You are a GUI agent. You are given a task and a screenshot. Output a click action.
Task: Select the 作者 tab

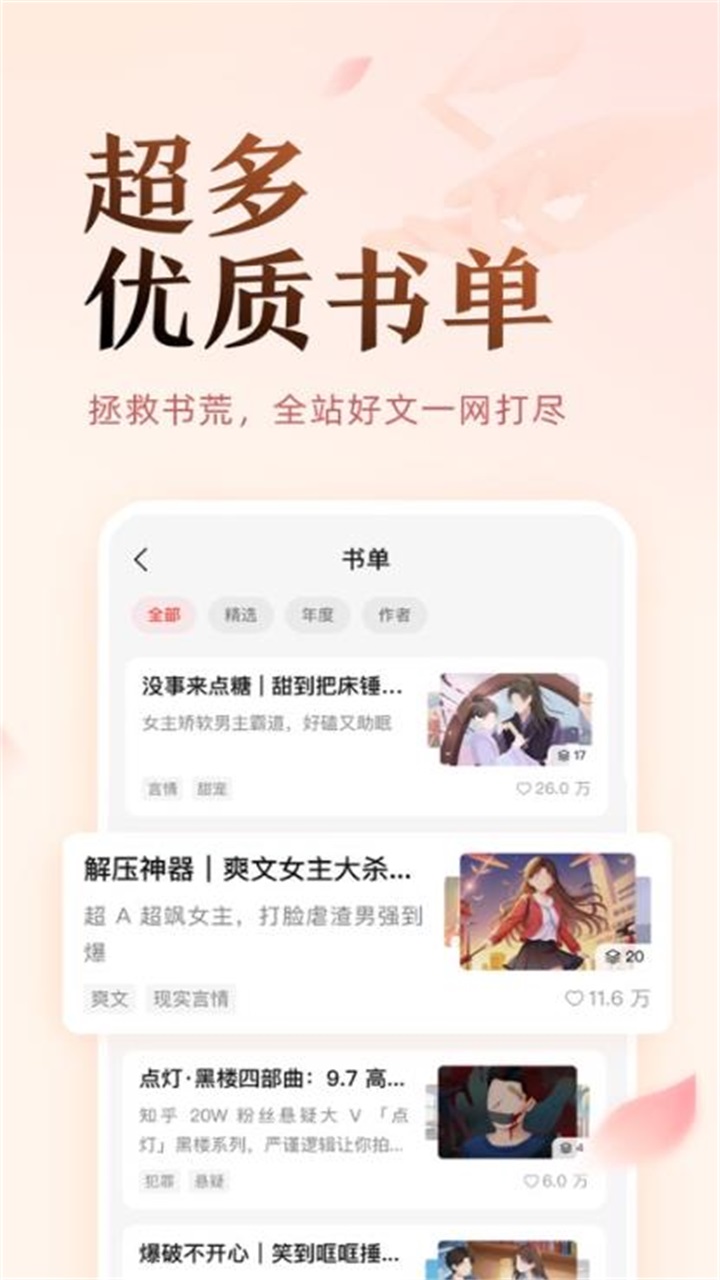(x=394, y=616)
